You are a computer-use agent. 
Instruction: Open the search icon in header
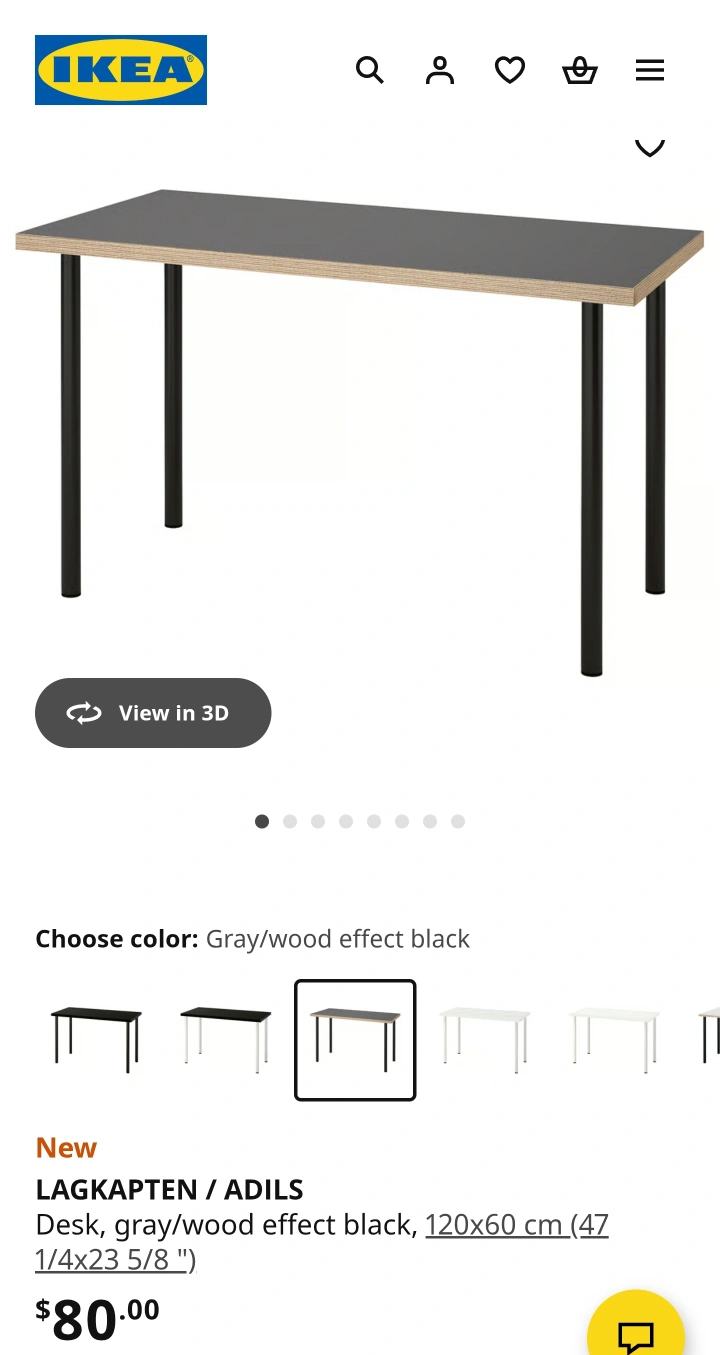coord(370,70)
